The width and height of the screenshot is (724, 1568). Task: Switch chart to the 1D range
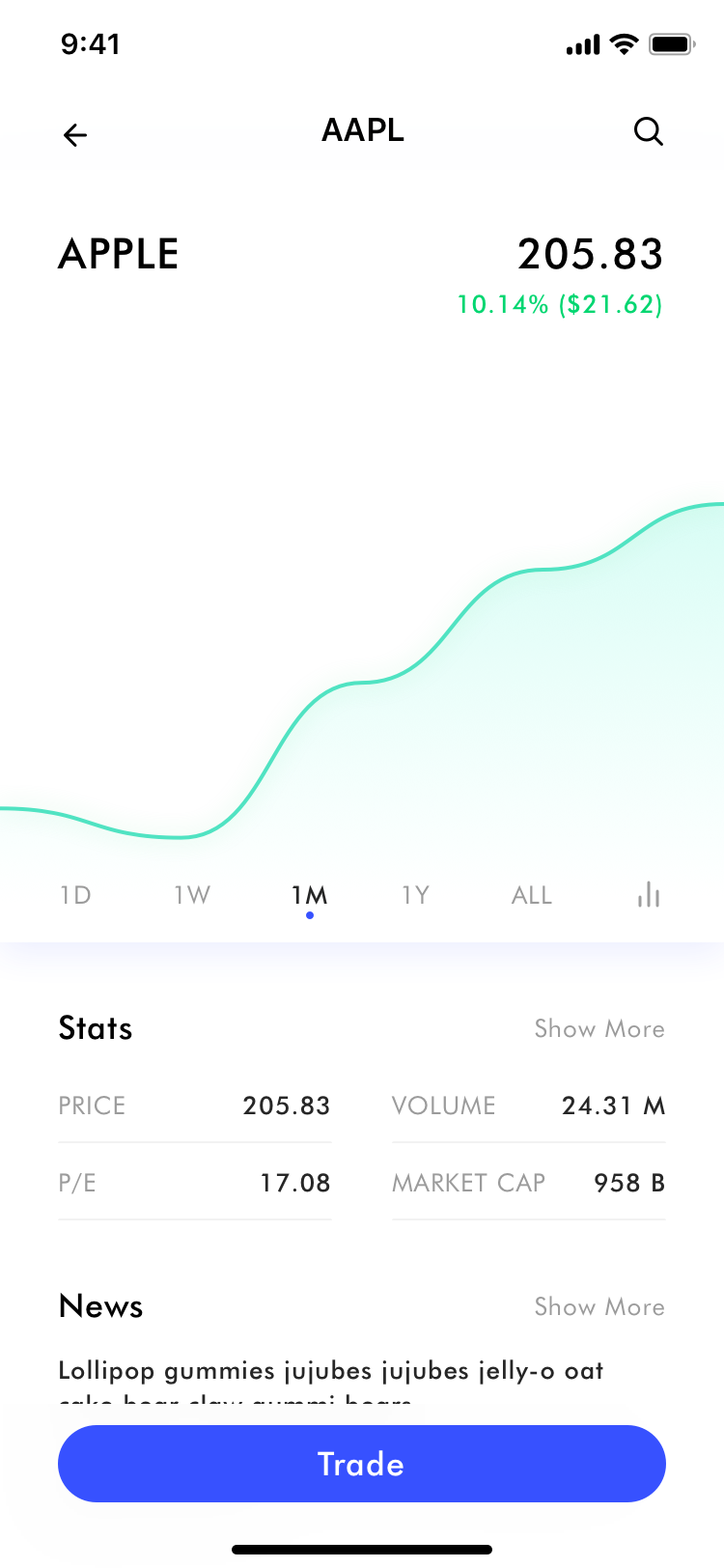pyautogui.click(x=75, y=895)
